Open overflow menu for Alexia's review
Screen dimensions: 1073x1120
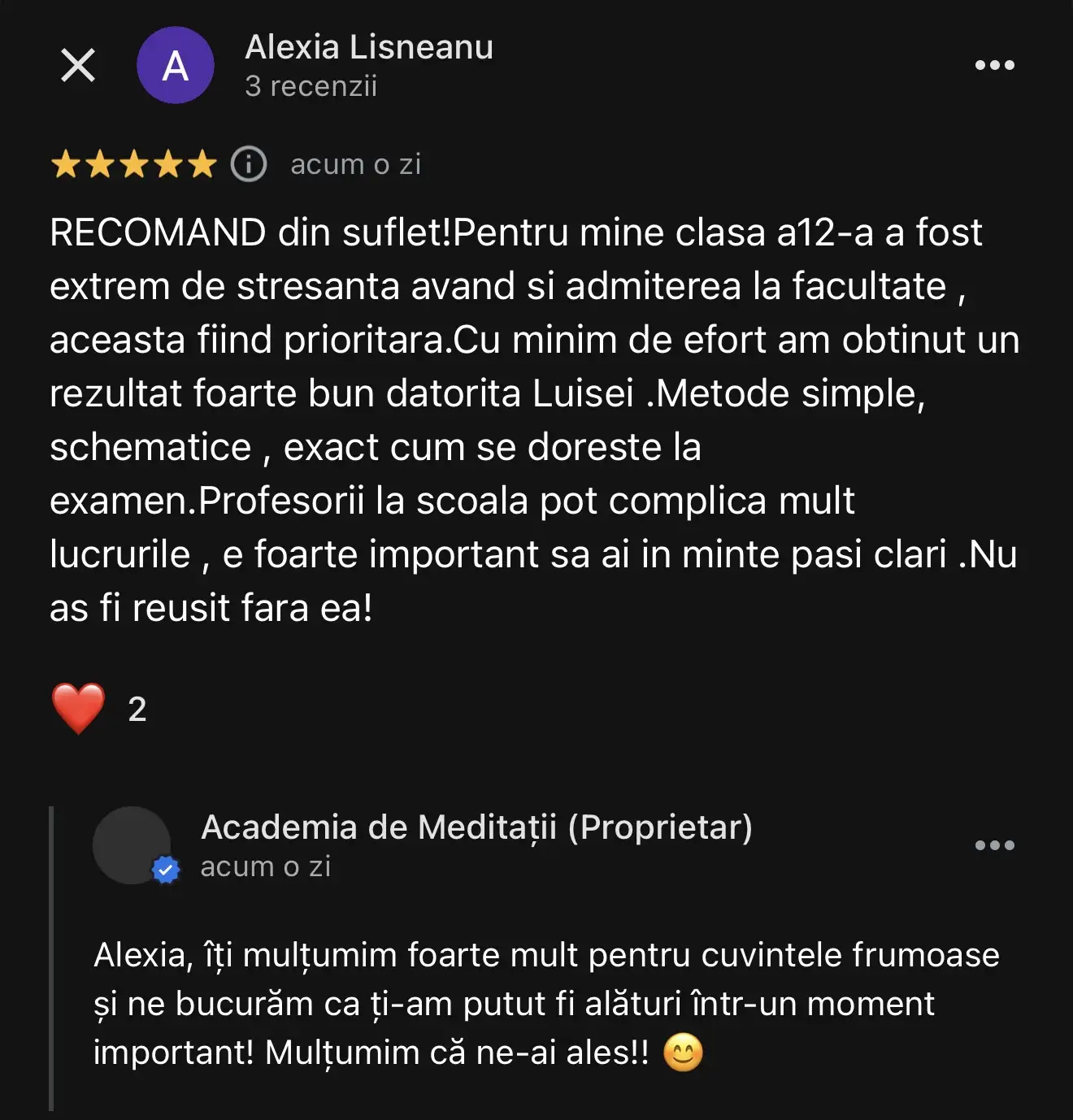click(x=994, y=65)
